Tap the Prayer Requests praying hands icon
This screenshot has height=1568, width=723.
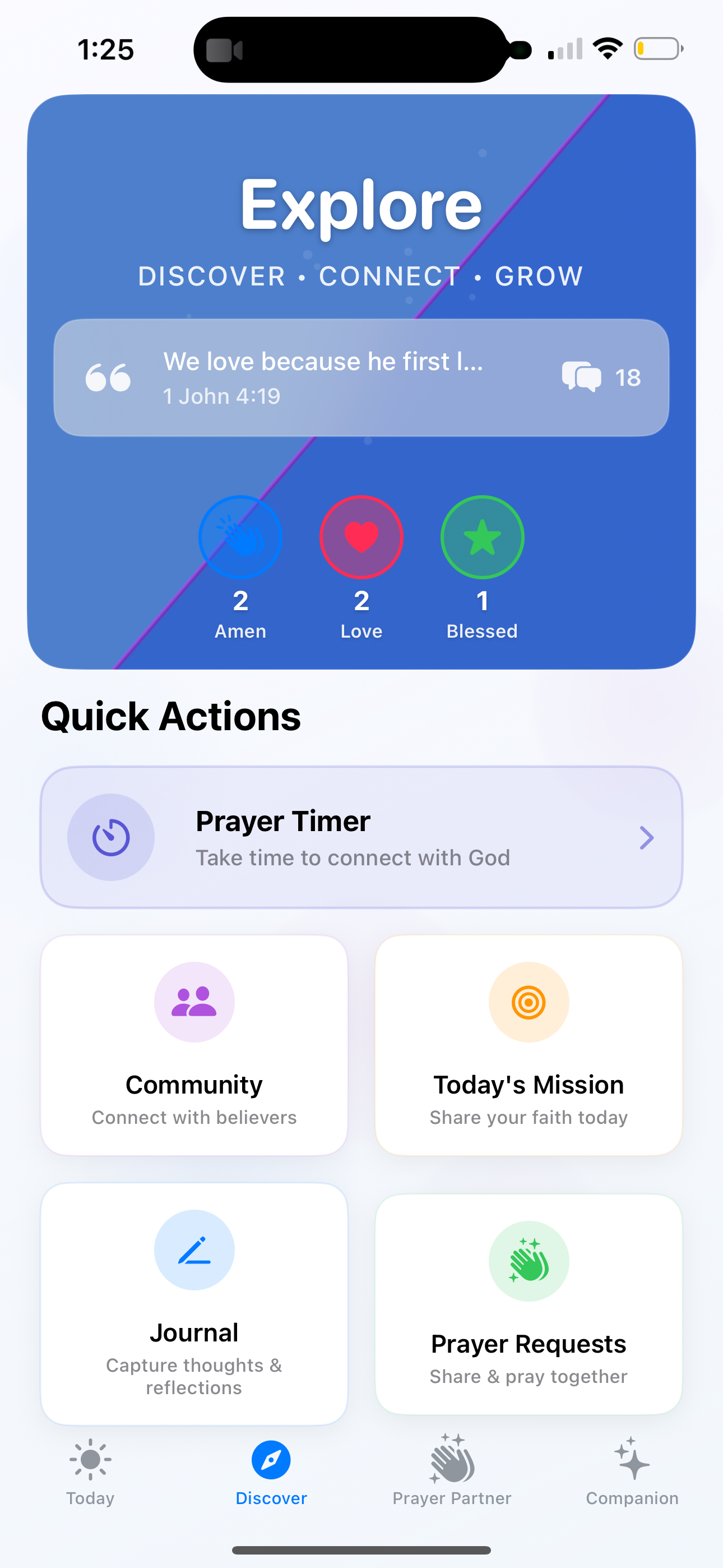(529, 1261)
